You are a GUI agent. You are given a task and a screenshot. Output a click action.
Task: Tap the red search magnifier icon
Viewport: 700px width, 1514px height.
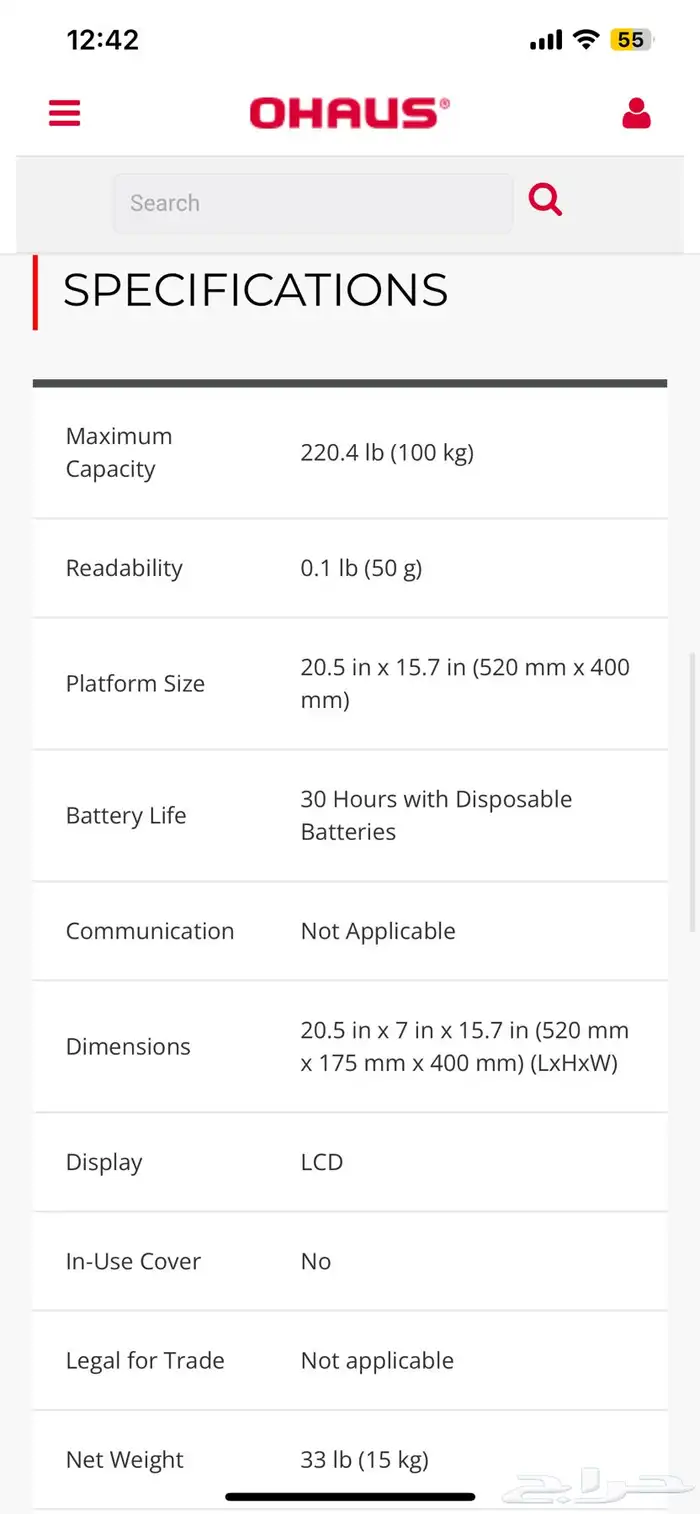[545, 200]
